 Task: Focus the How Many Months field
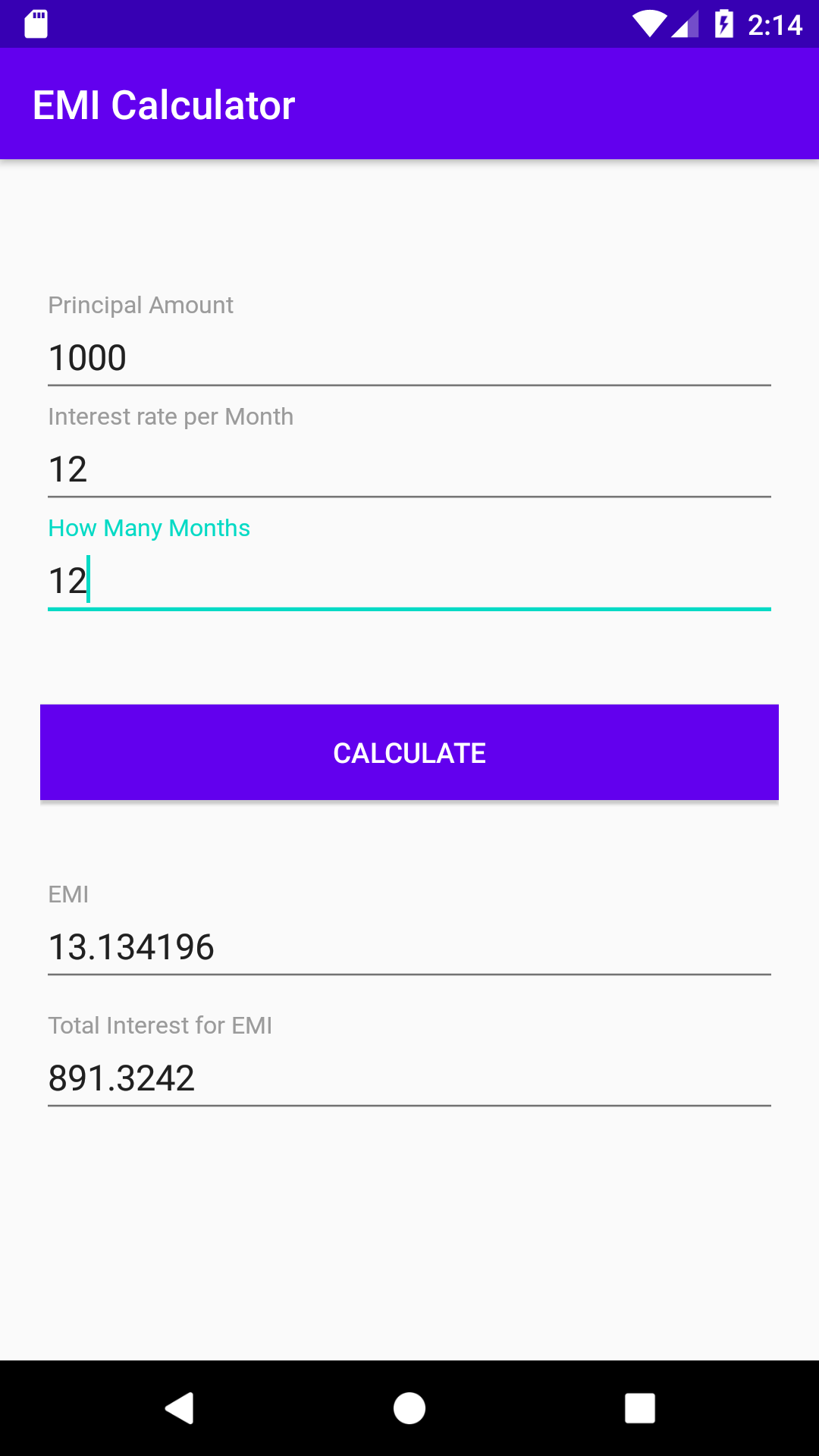(x=409, y=580)
